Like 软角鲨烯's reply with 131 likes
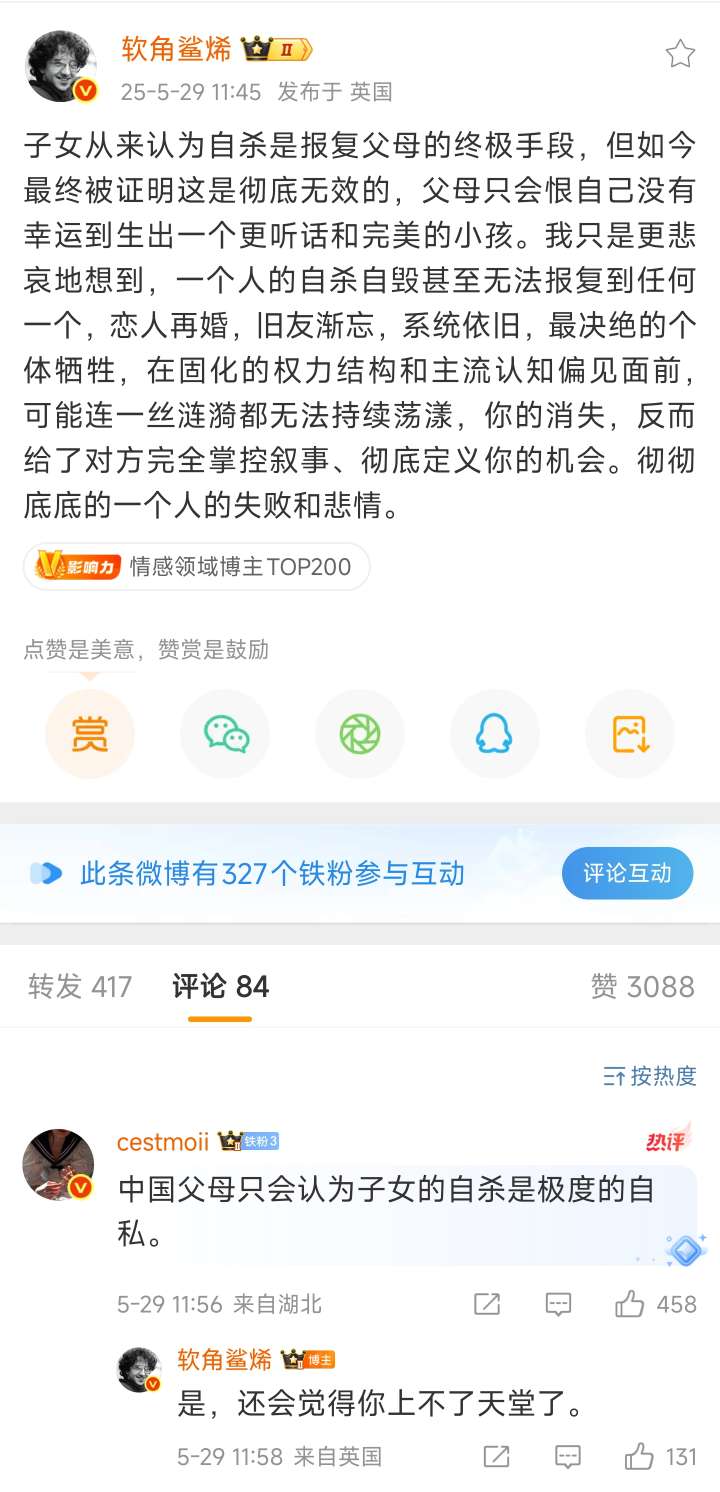 click(x=640, y=1456)
